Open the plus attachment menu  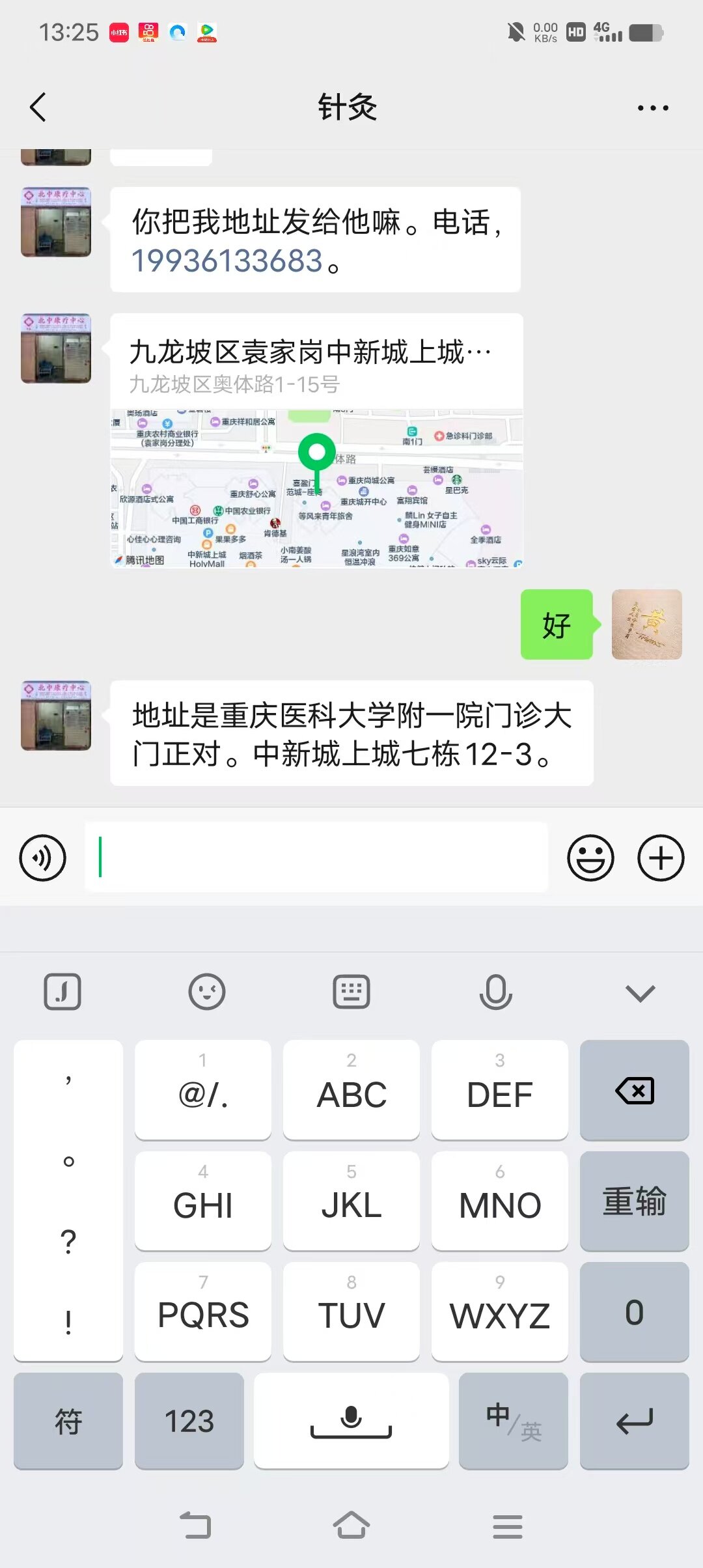pos(660,858)
